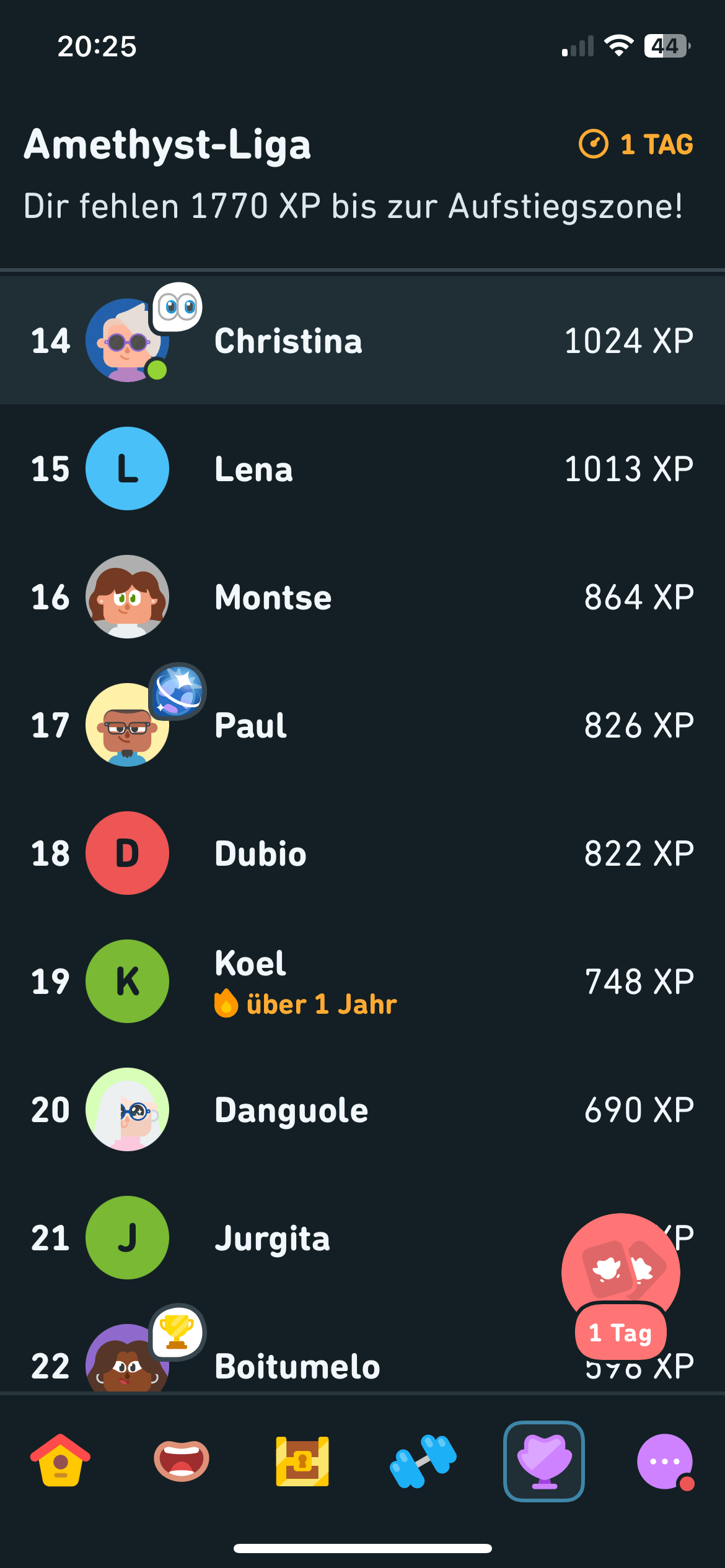View Dubio's profile
Image resolution: width=725 pixels, height=1568 pixels.
[x=362, y=853]
